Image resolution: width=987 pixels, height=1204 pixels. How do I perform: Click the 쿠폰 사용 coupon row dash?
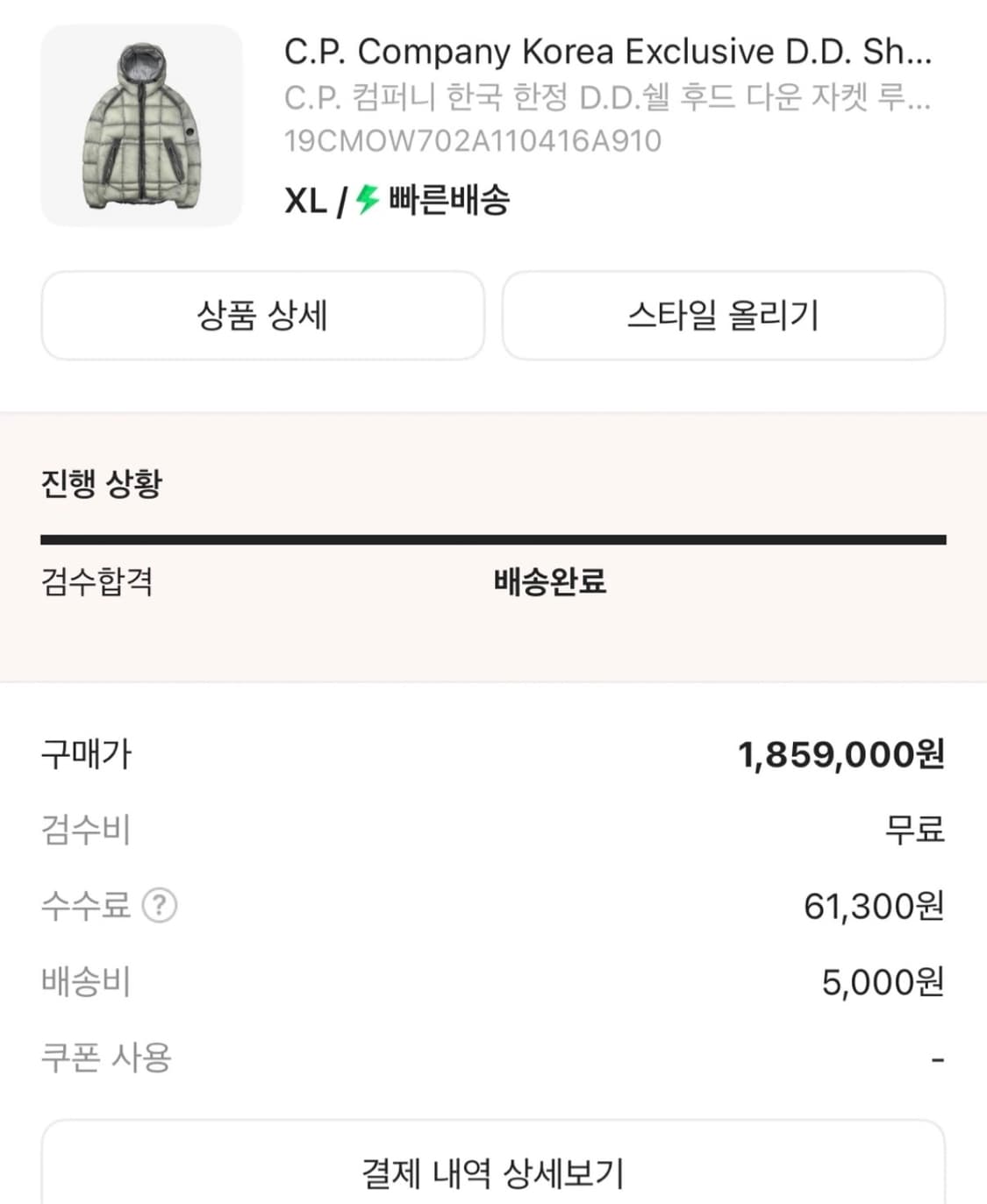939,1058
